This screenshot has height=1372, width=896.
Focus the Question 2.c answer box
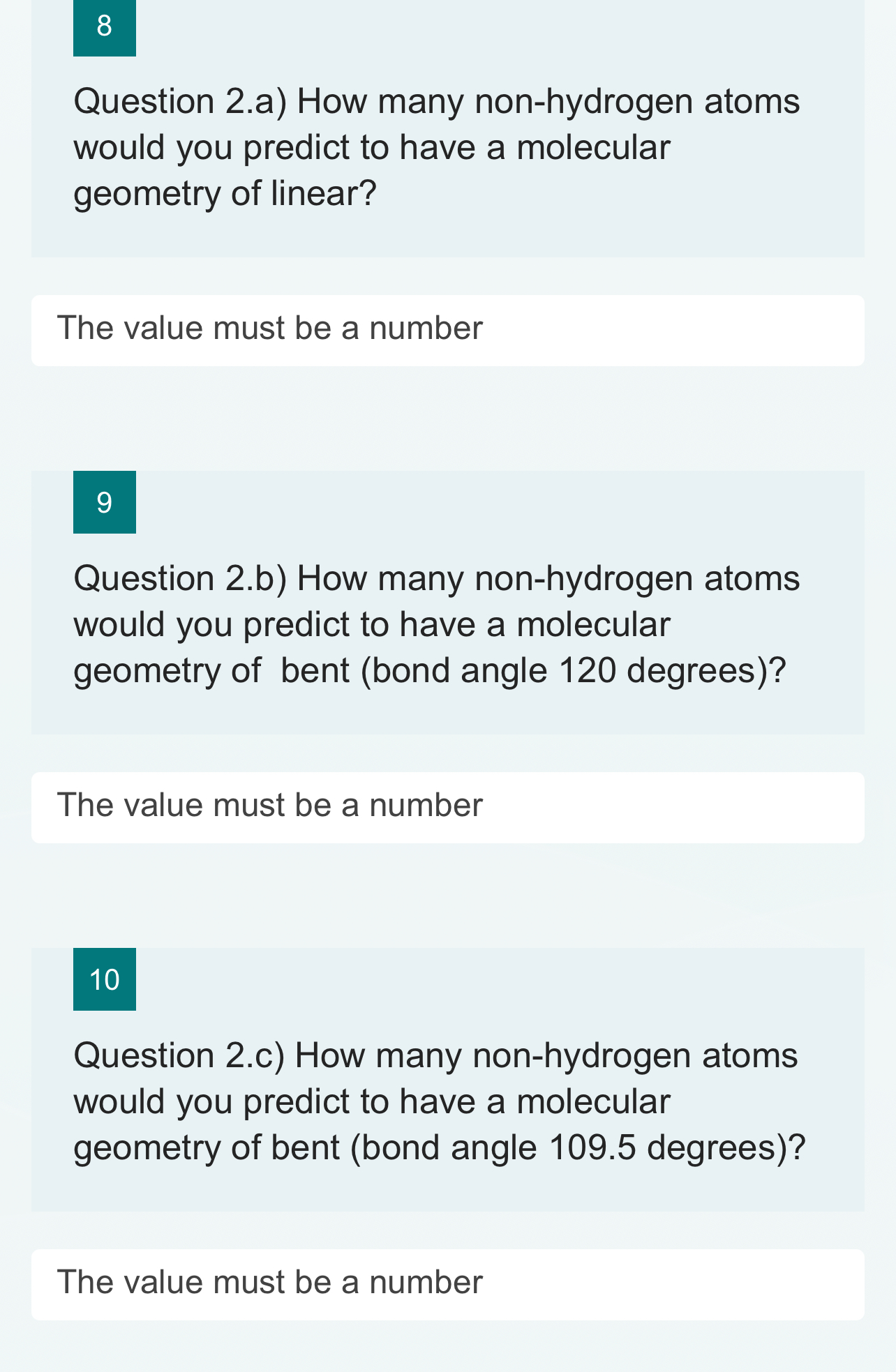click(x=447, y=1284)
